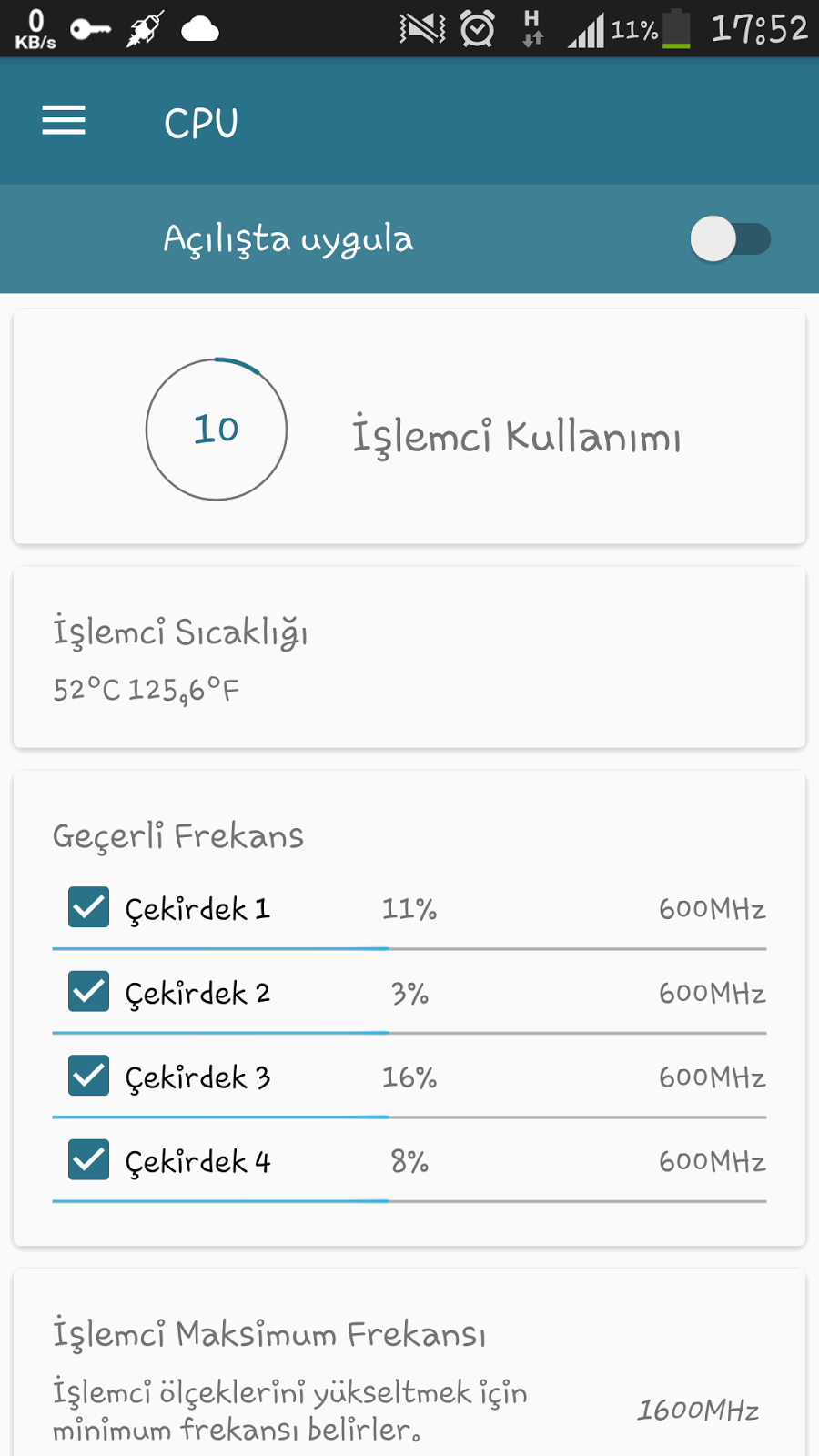Viewport: 819px width, 1456px height.
Task: Toggle the Açılışta uygula switch
Action: click(730, 239)
